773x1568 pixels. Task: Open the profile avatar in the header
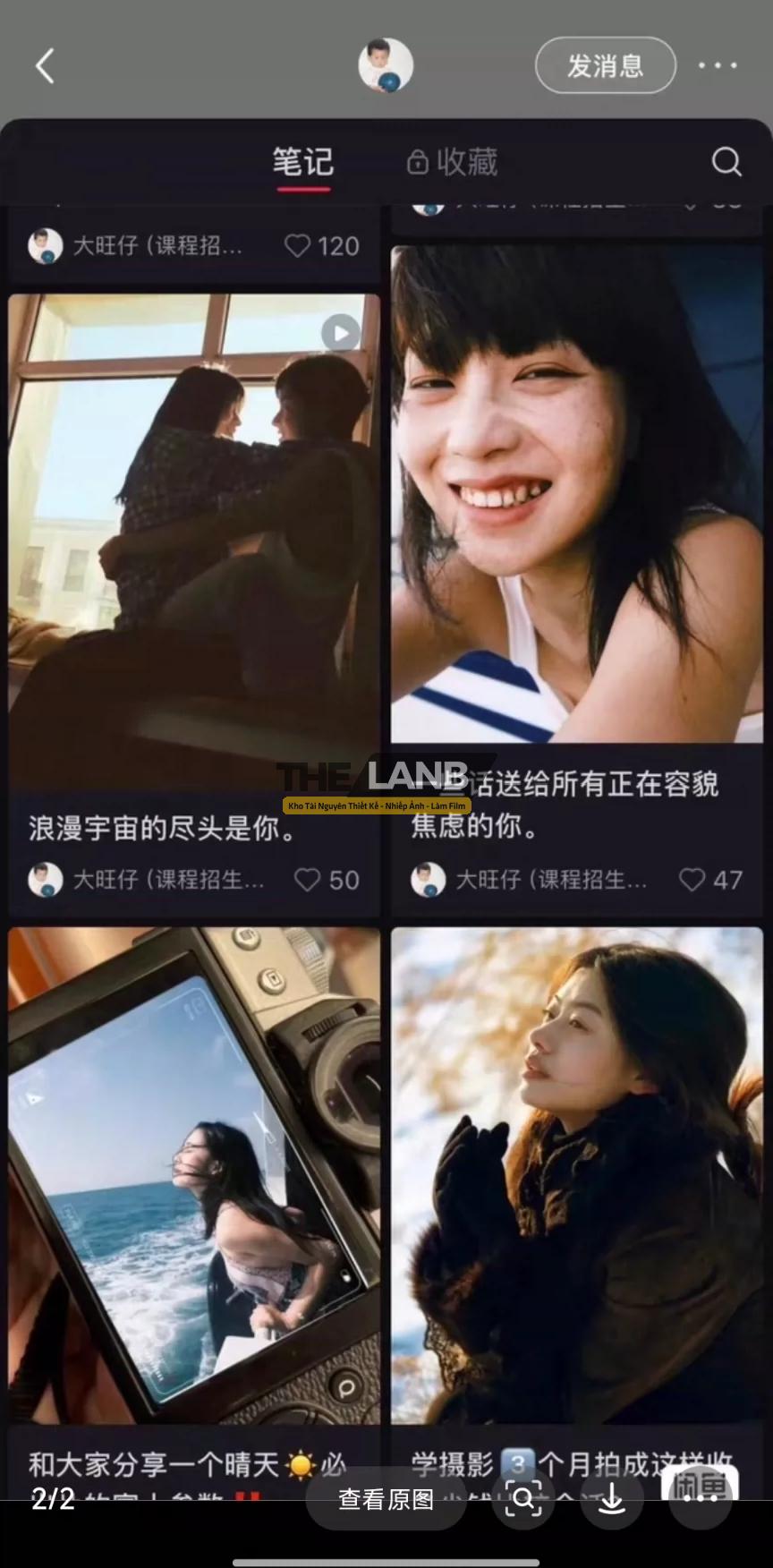pyautogui.click(x=386, y=66)
